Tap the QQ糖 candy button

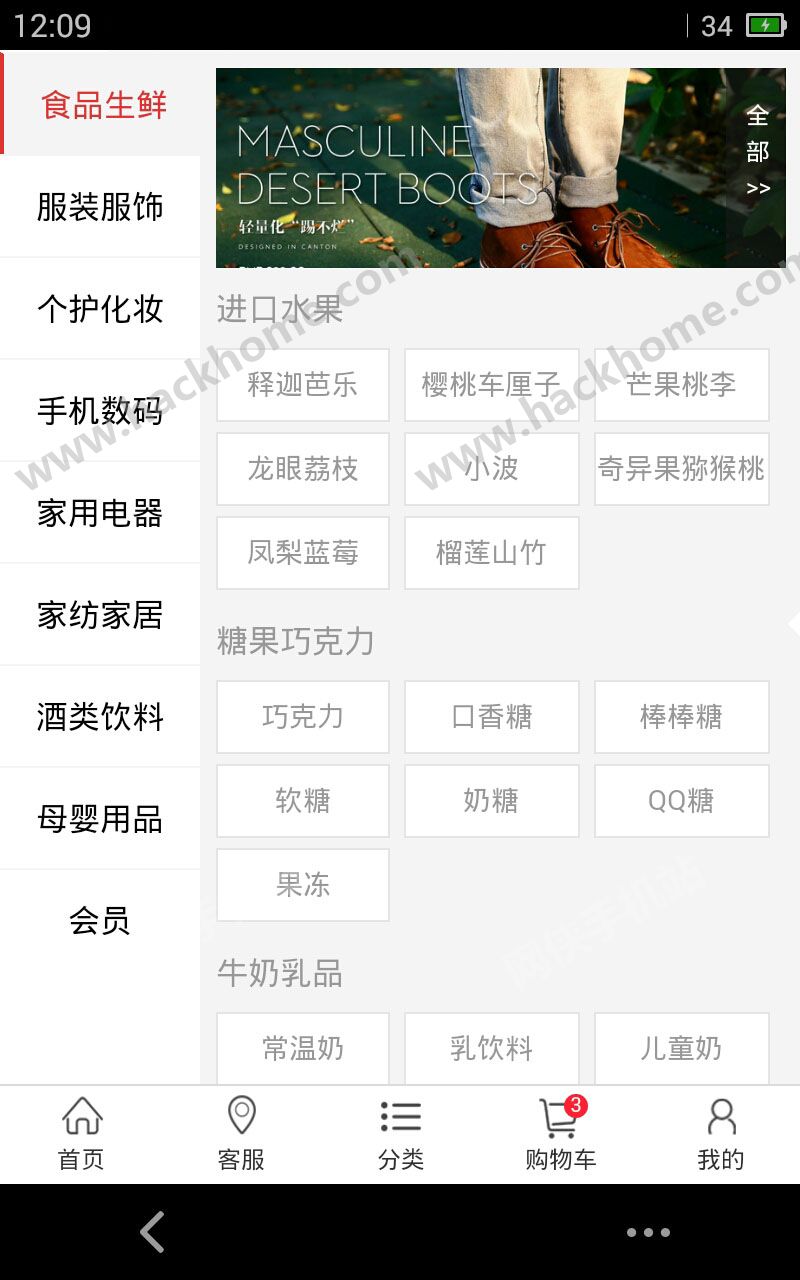(681, 801)
